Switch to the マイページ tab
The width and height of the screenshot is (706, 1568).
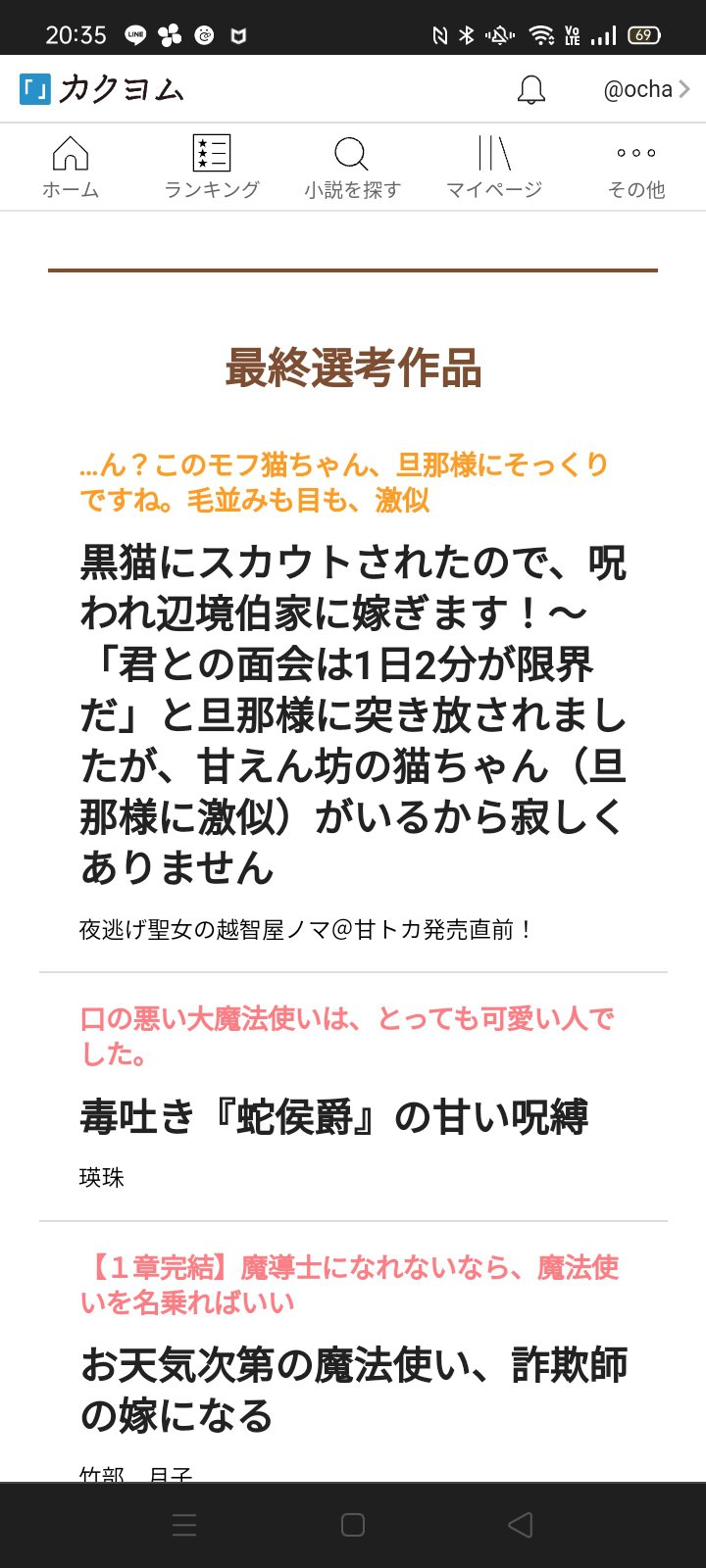(494, 168)
